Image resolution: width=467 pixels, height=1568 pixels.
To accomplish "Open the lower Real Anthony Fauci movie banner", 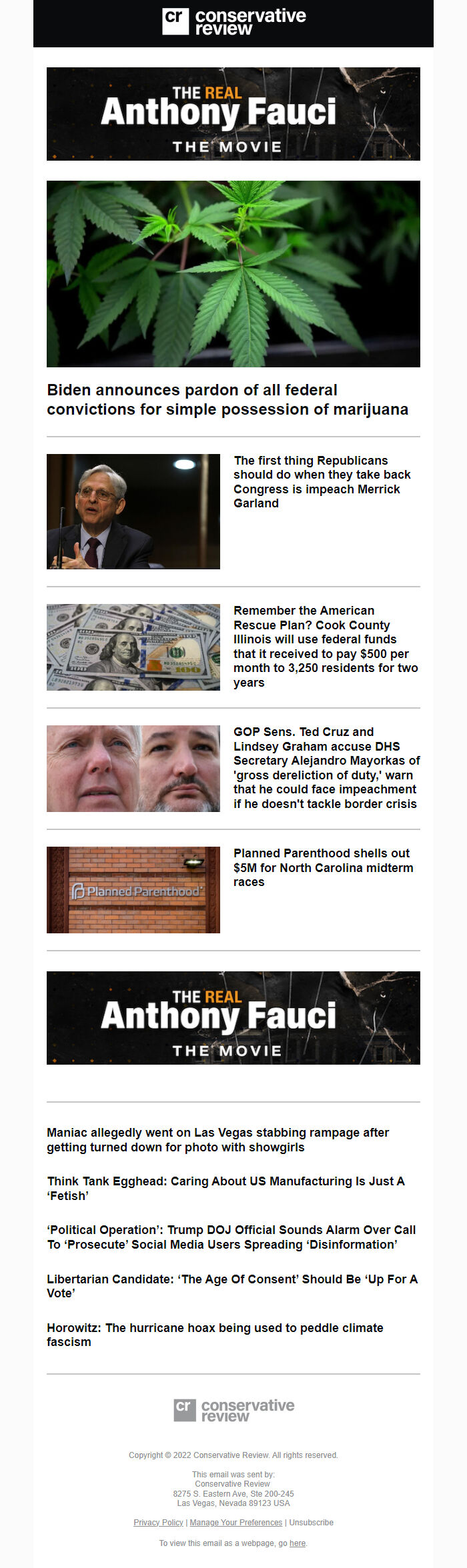I will [233, 1017].
